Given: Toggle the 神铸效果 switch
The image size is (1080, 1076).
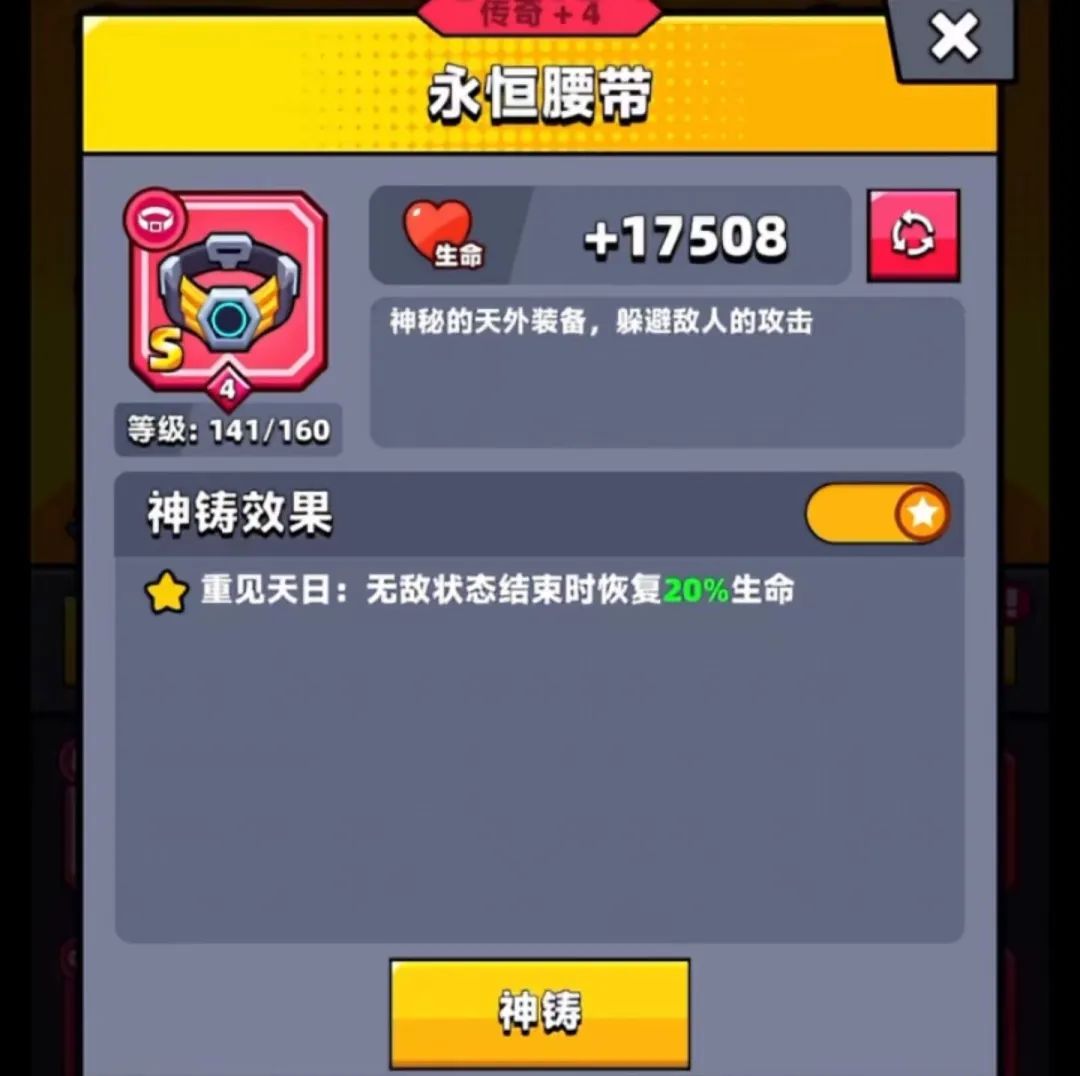Looking at the screenshot, I should tap(878, 514).
